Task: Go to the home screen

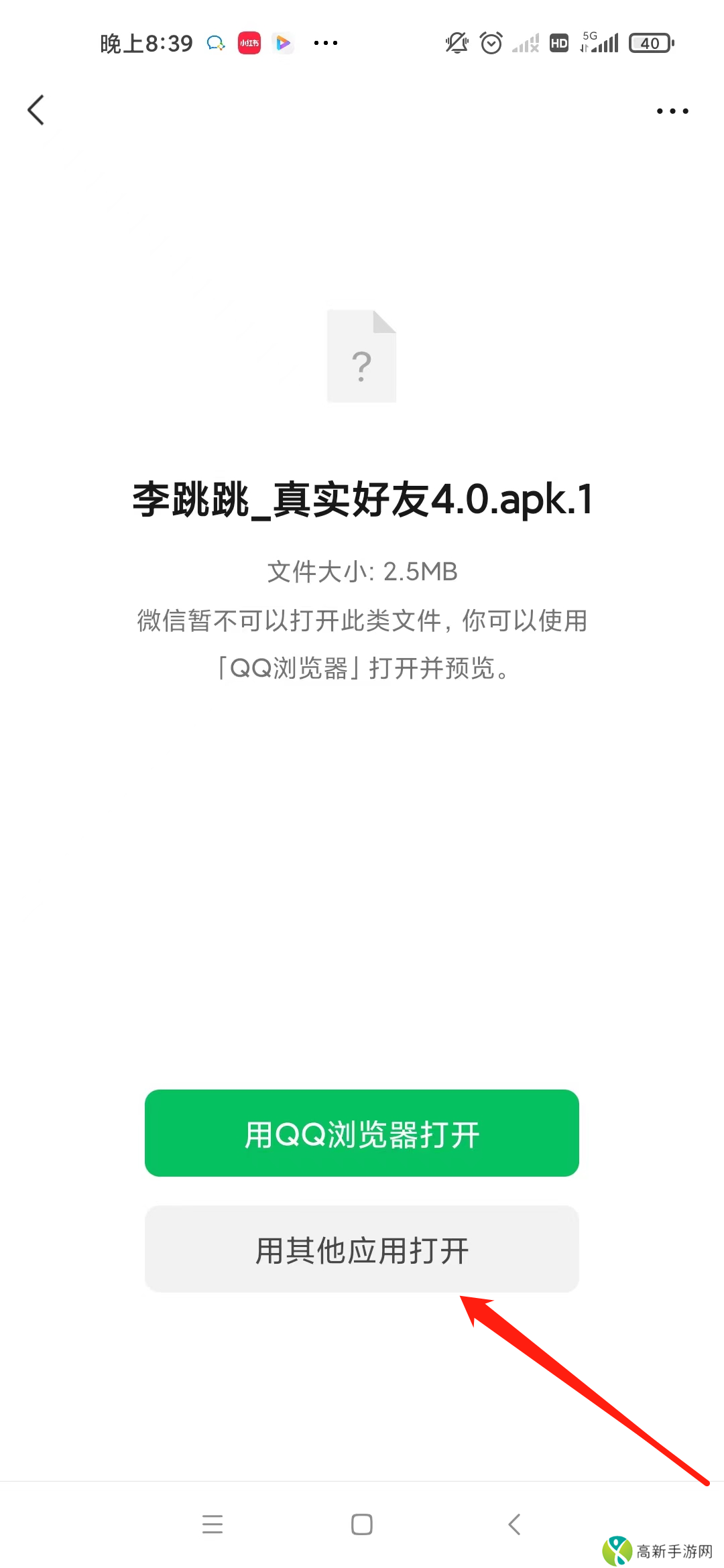Action: [x=361, y=1524]
